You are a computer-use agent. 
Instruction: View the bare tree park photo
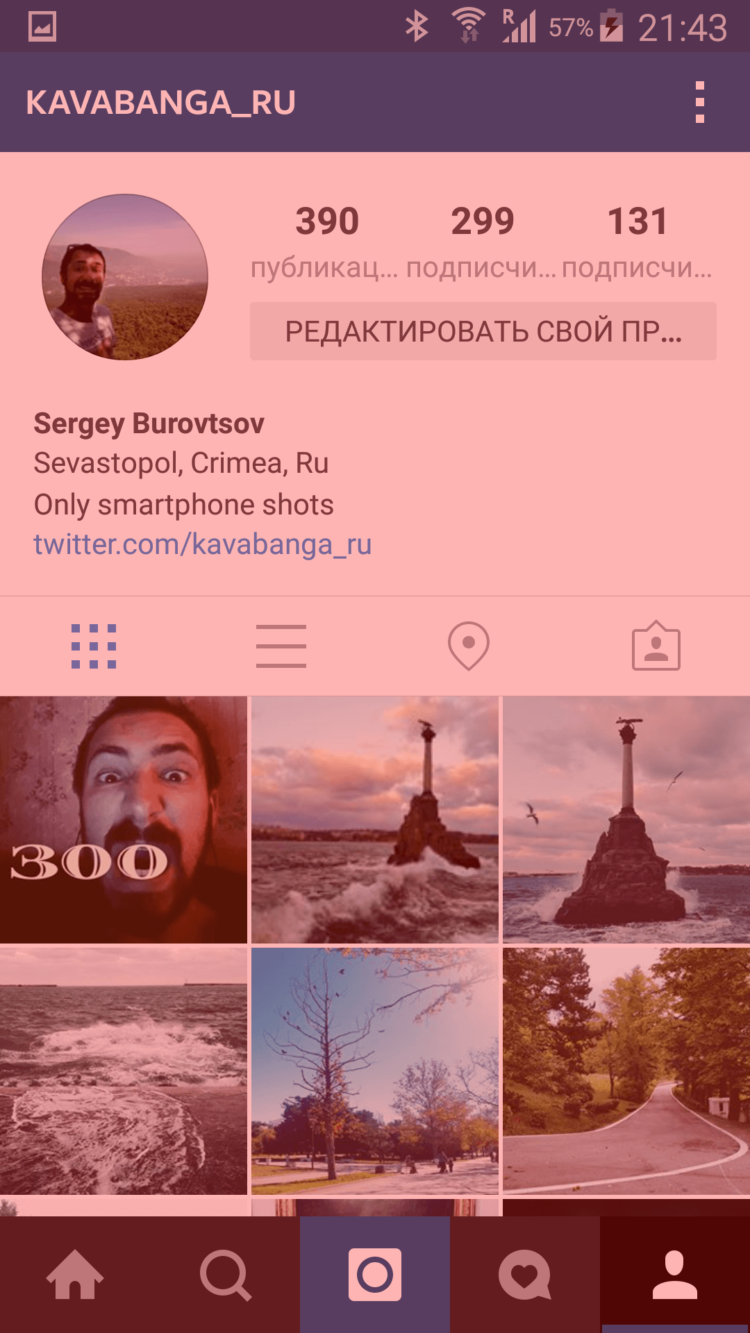(x=375, y=1071)
